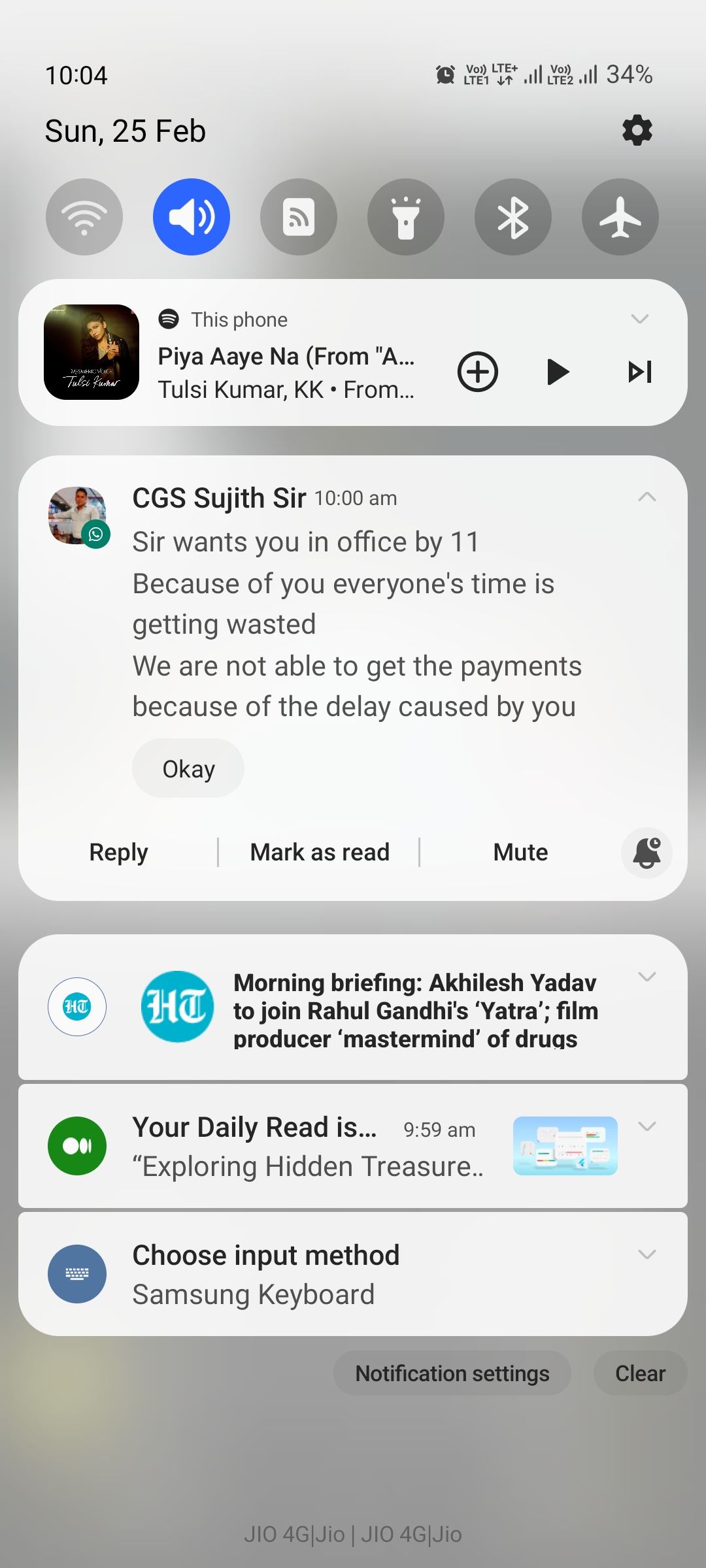Open settings via the gear icon
Viewport: 706px width, 1568px height.
click(637, 131)
